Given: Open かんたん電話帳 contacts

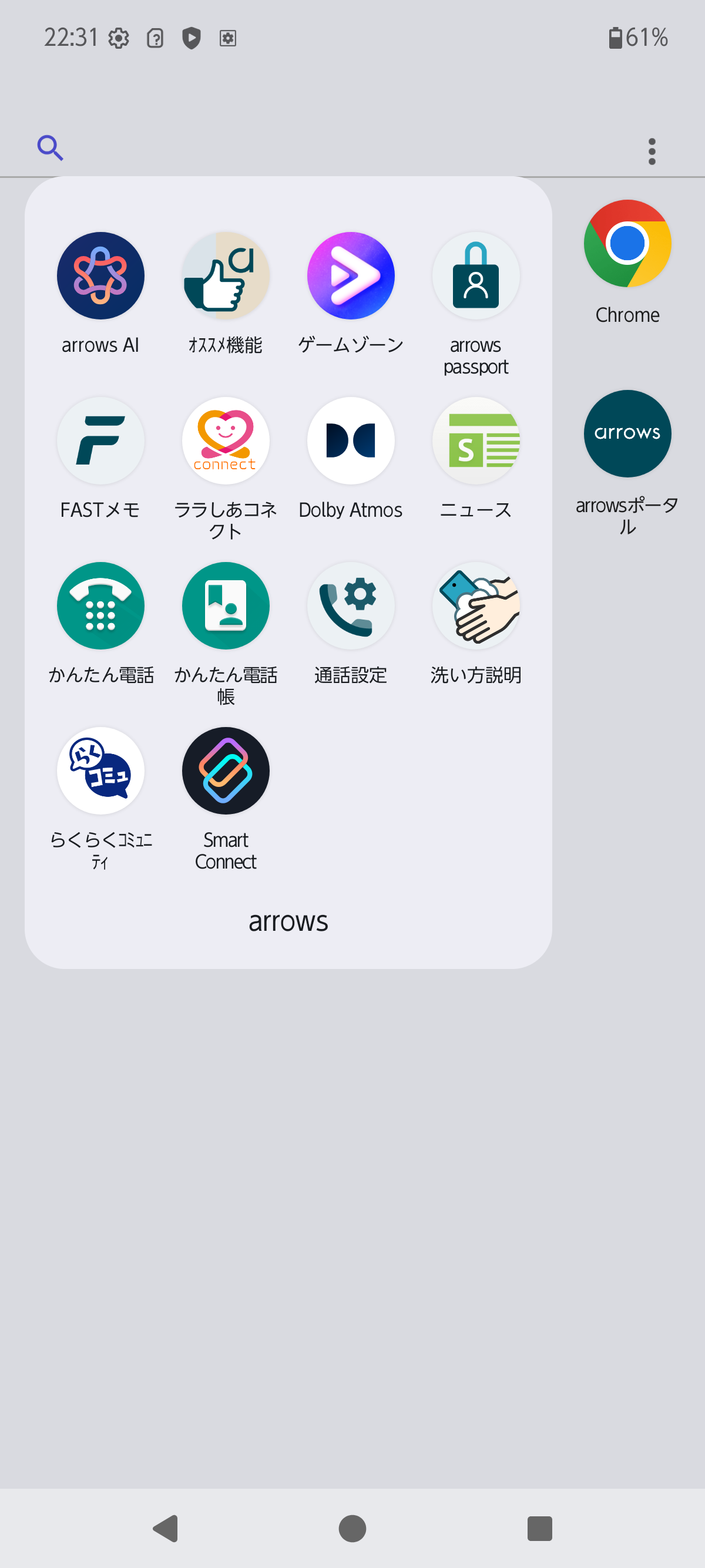Looking at the screenshot, I should tap(225, 605).
